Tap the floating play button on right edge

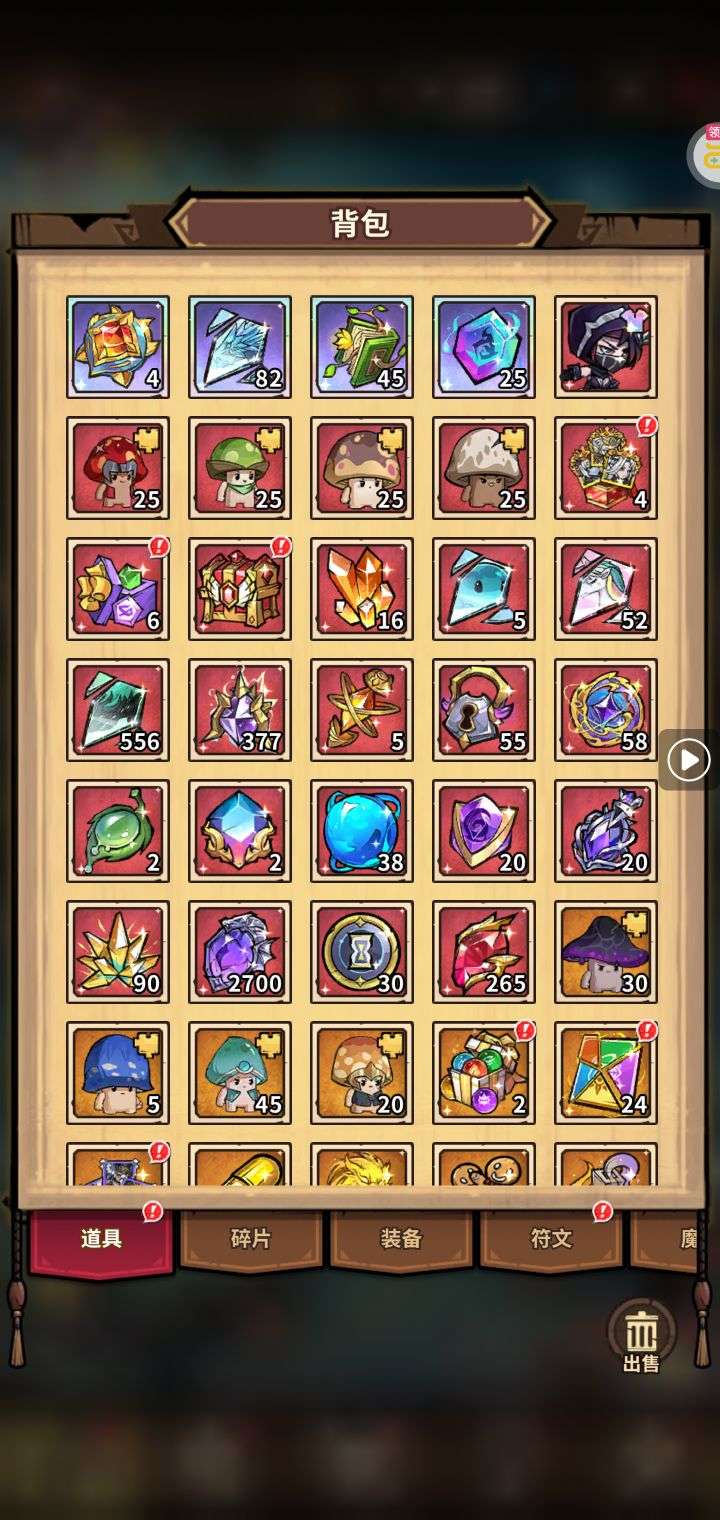(689, 761)
